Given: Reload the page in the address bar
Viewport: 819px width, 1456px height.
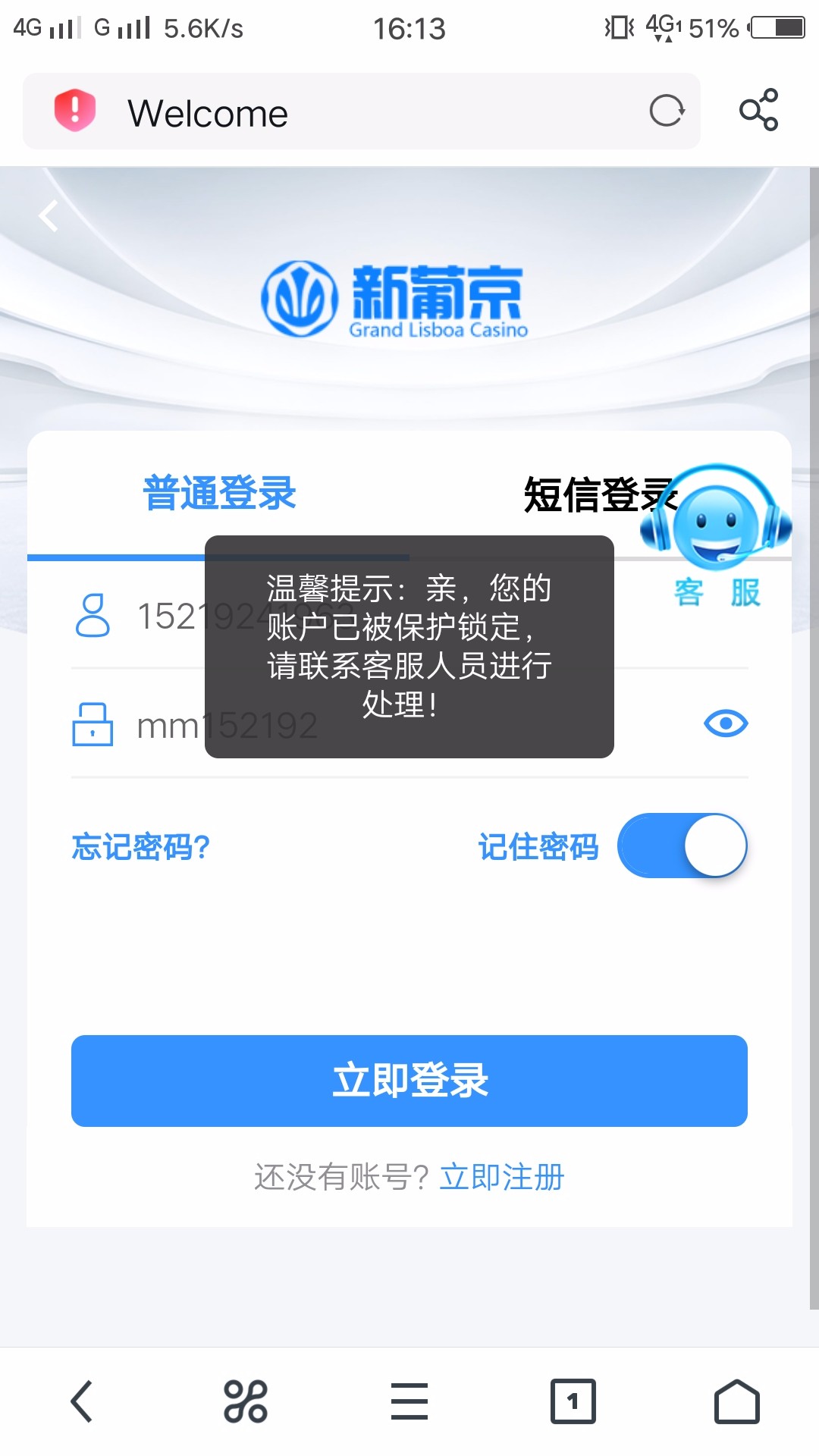Looking at the screenshot, I should tap(667, 111).
